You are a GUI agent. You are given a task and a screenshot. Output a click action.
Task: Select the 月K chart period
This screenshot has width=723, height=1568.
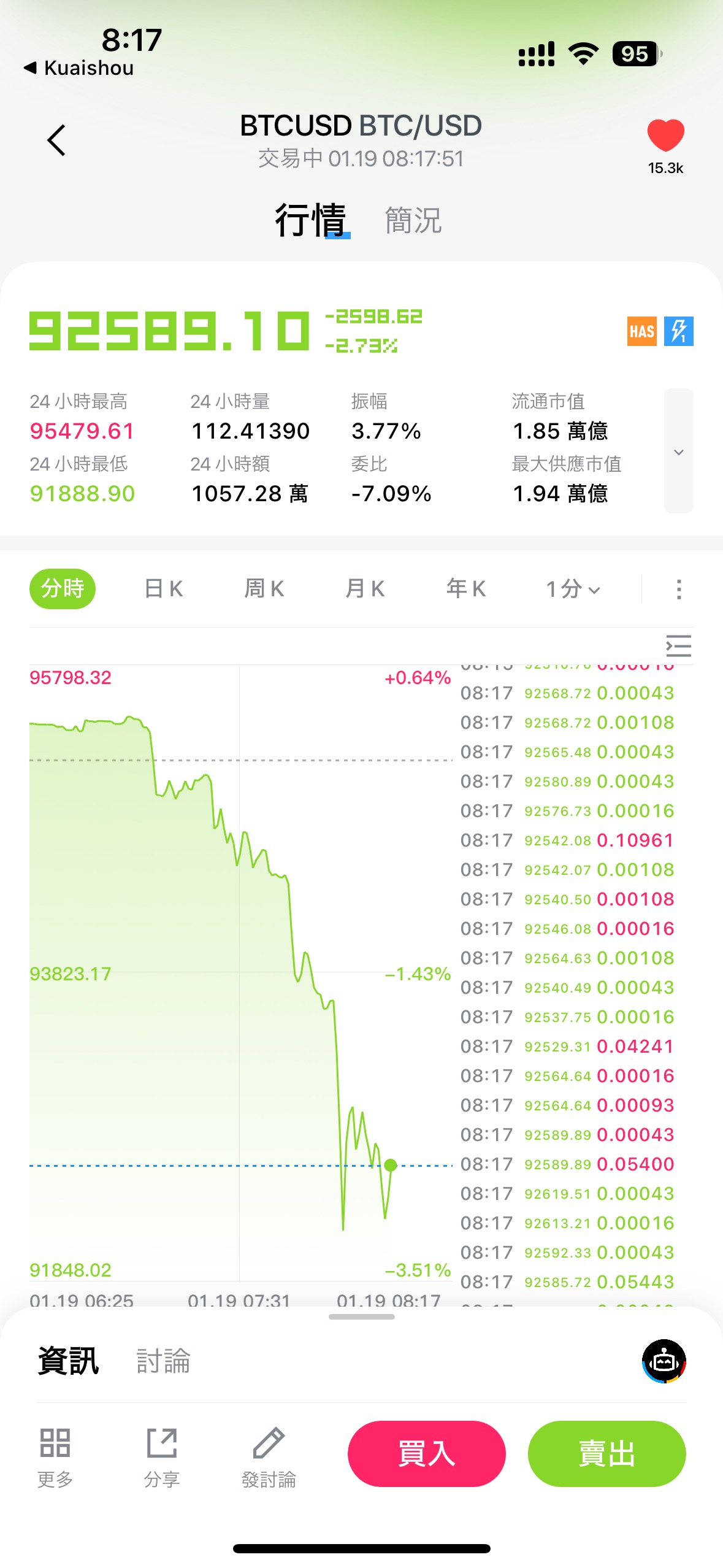[365, 589]
